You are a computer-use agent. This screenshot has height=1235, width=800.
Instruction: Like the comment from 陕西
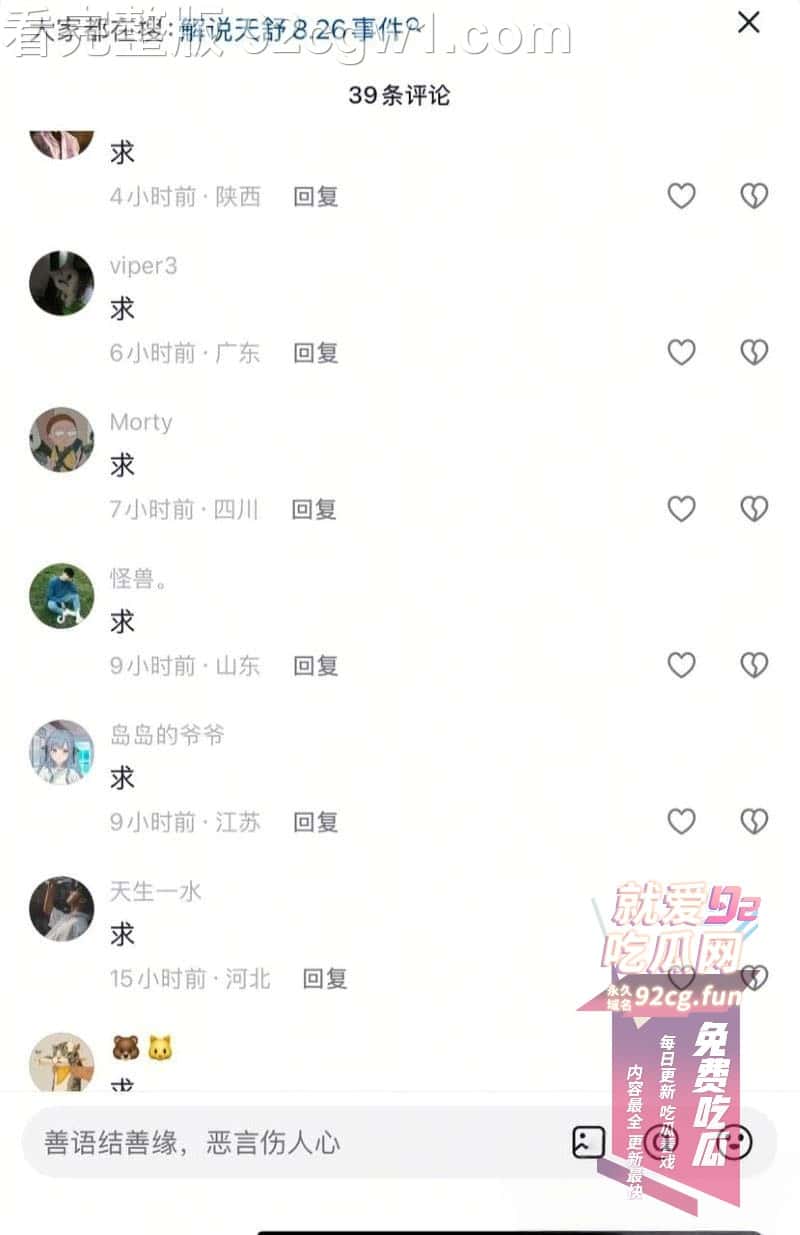pos(681,196)
